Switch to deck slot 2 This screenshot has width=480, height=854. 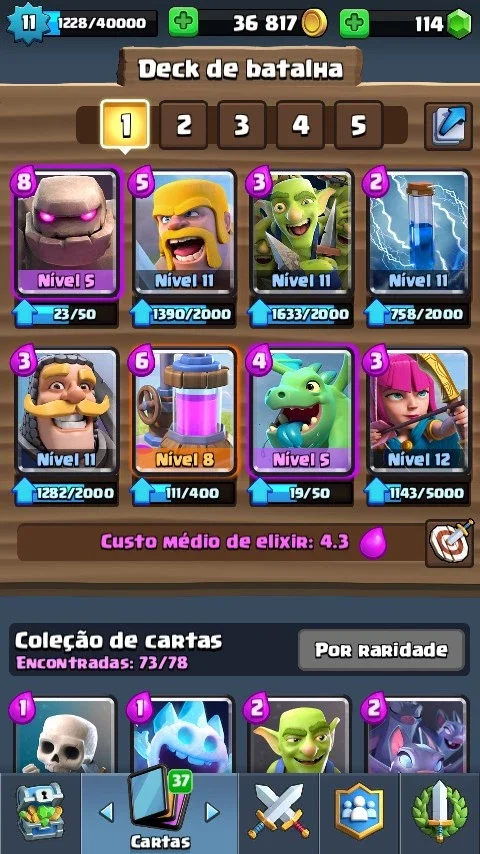[183, 125]
